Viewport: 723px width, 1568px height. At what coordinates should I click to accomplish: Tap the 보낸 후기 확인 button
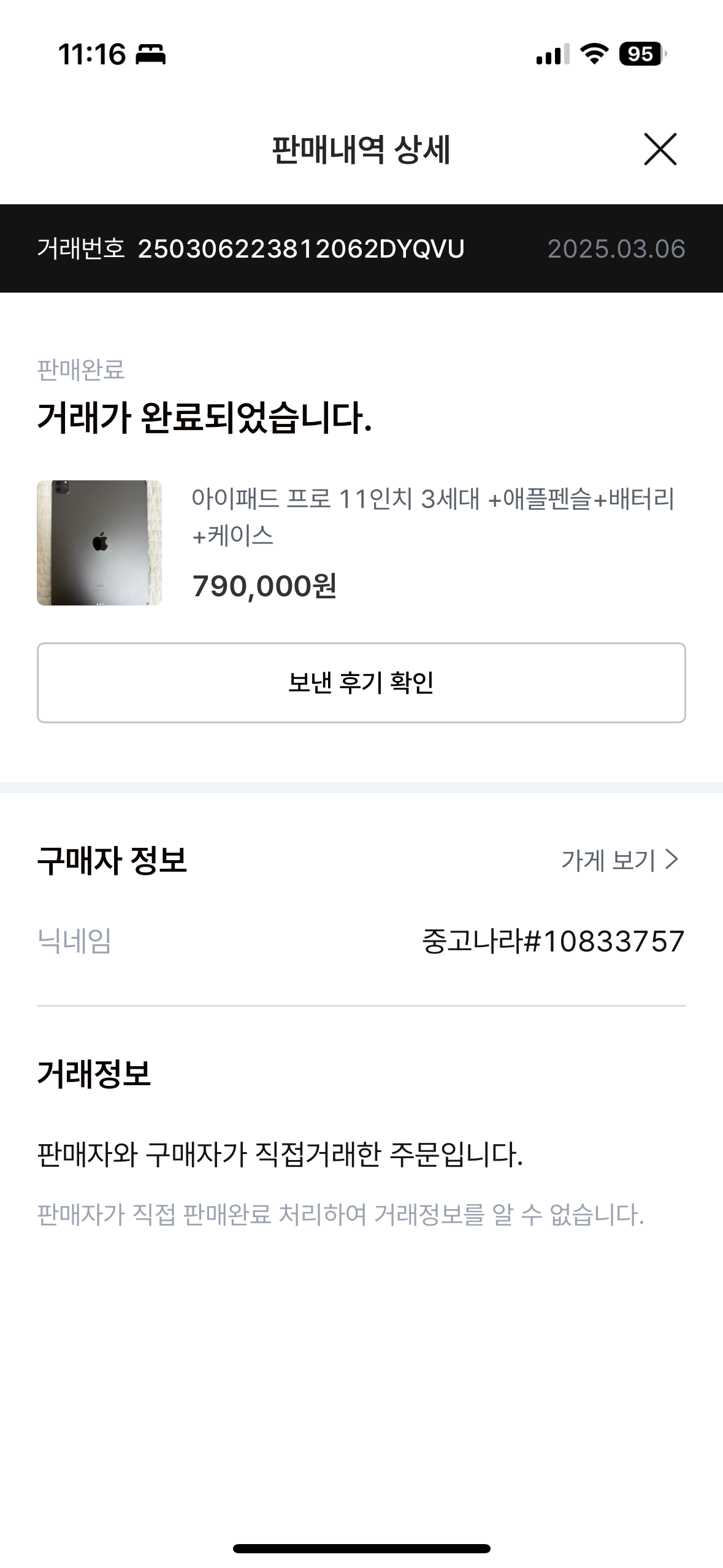click(x=361, y=683)
